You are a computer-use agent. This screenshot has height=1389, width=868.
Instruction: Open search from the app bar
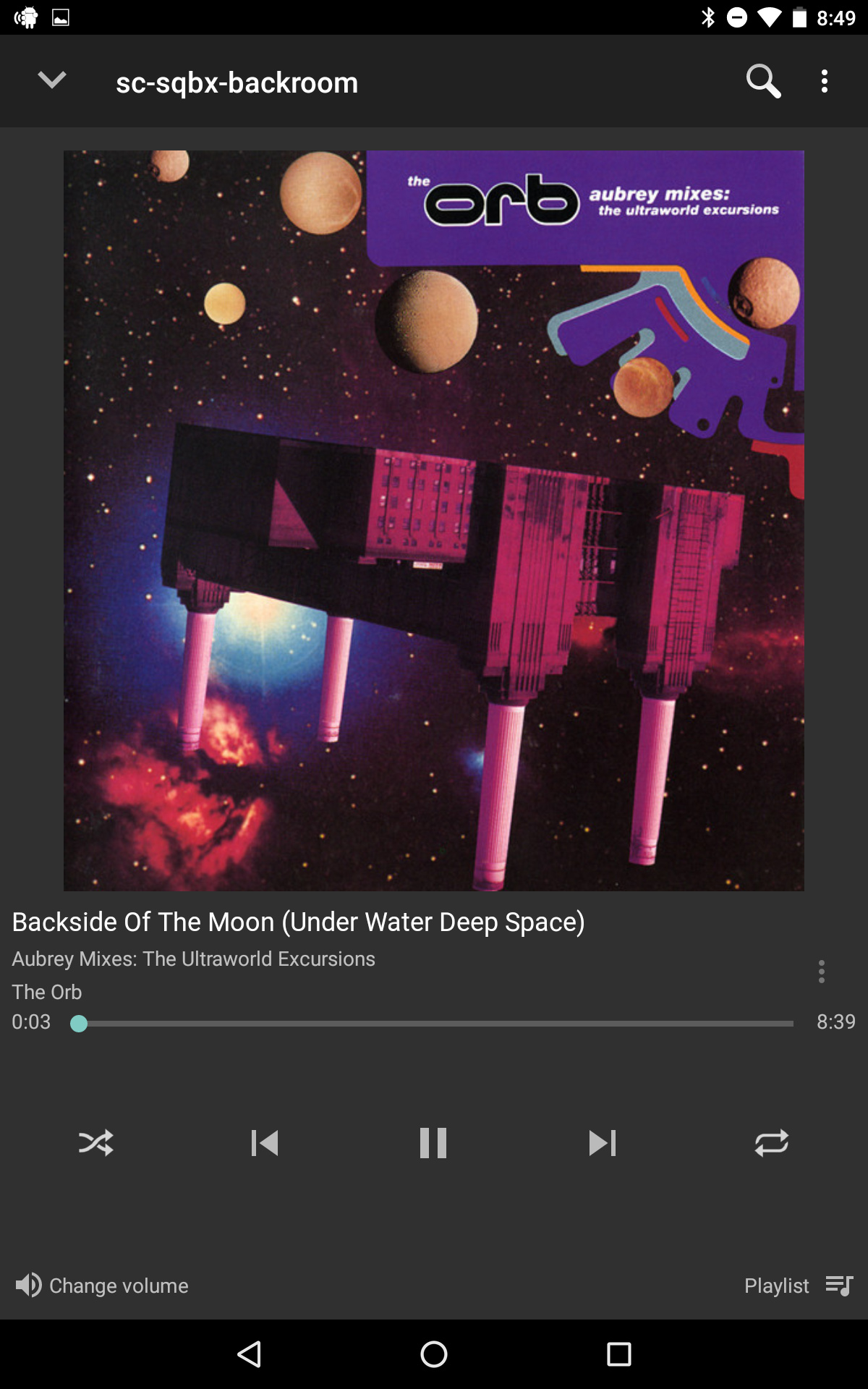[x=763, y=81]
